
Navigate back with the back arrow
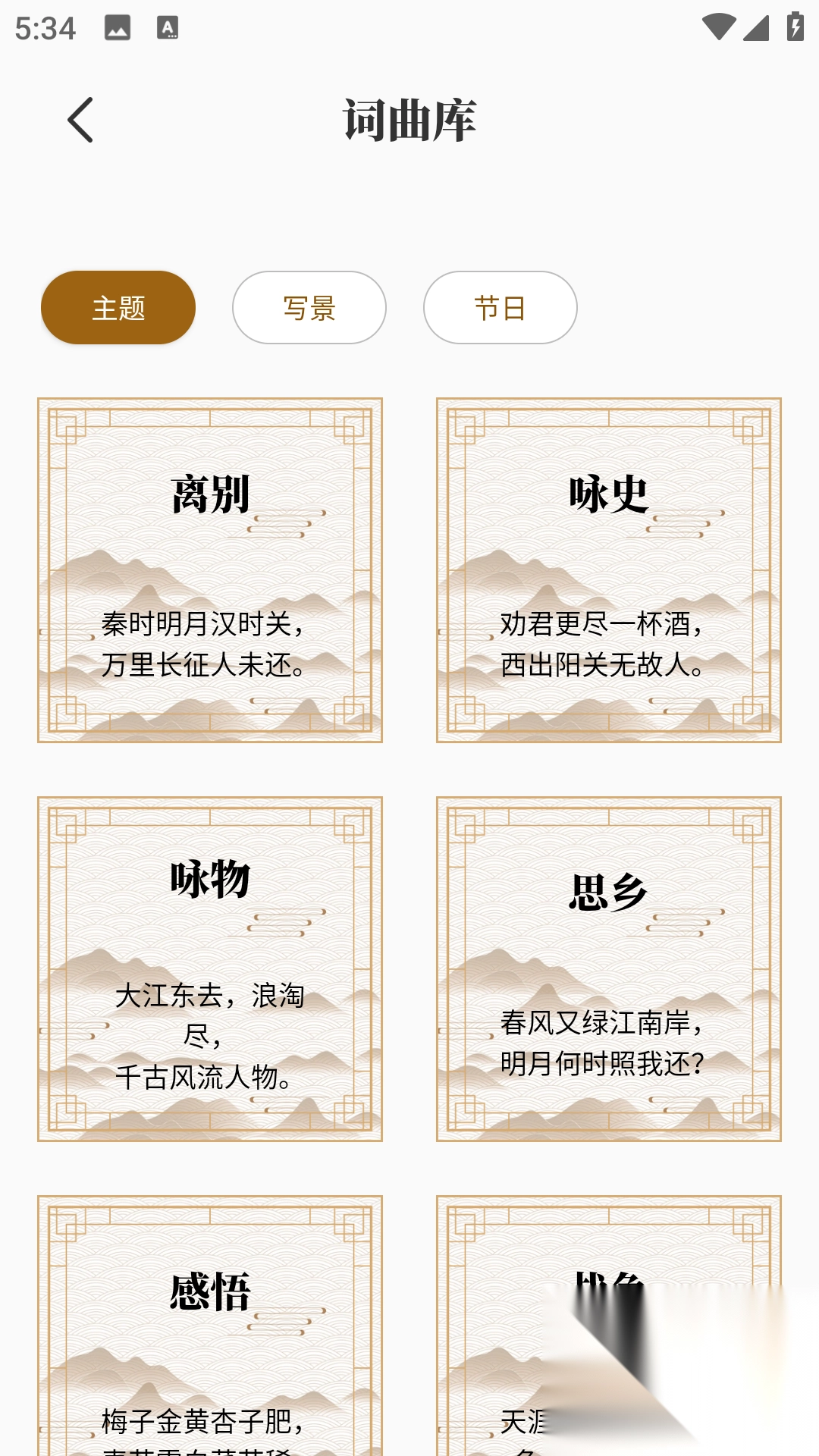coord(80,120)
